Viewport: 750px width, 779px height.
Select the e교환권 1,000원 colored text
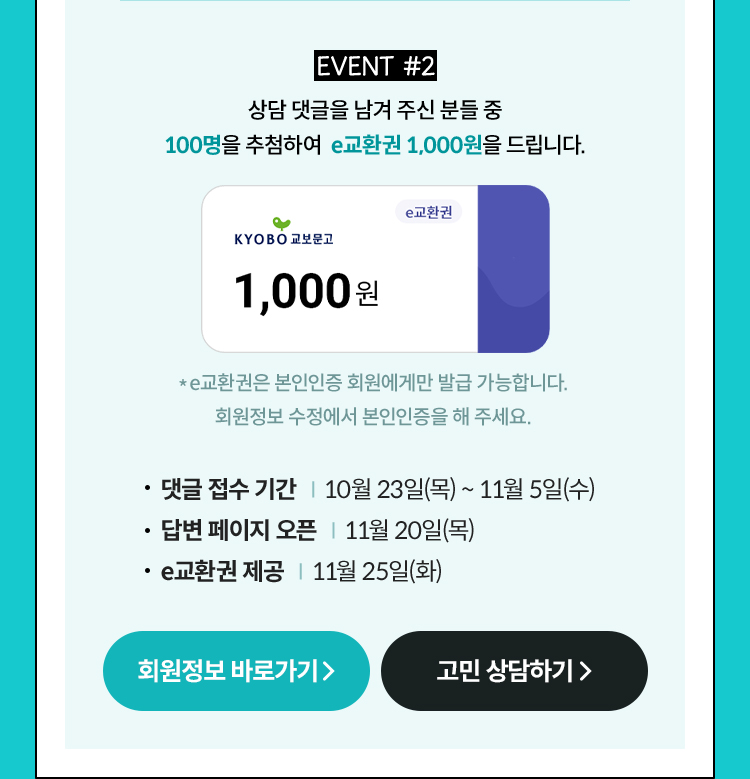pyautogui.click(x=406, y=143)
